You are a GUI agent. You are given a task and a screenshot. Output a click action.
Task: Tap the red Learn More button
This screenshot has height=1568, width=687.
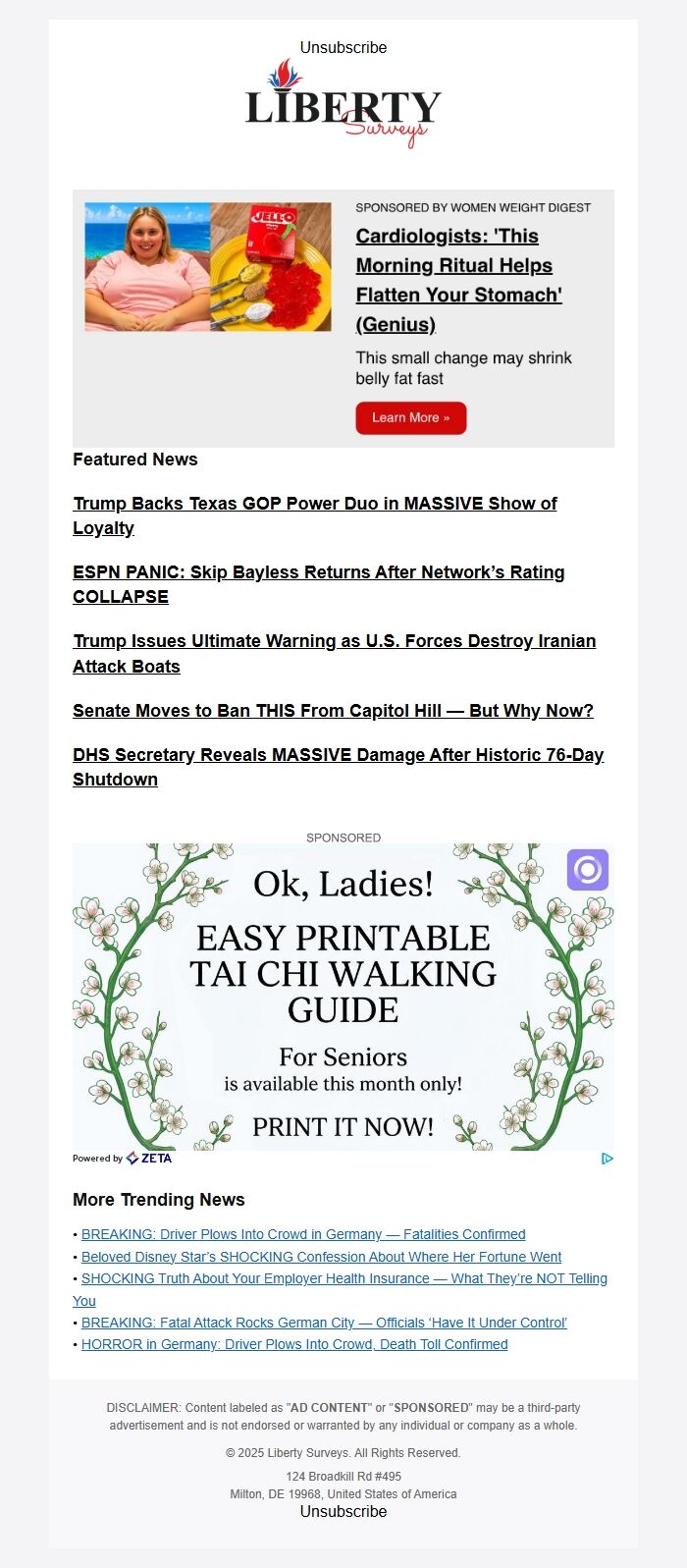[411, 417]
